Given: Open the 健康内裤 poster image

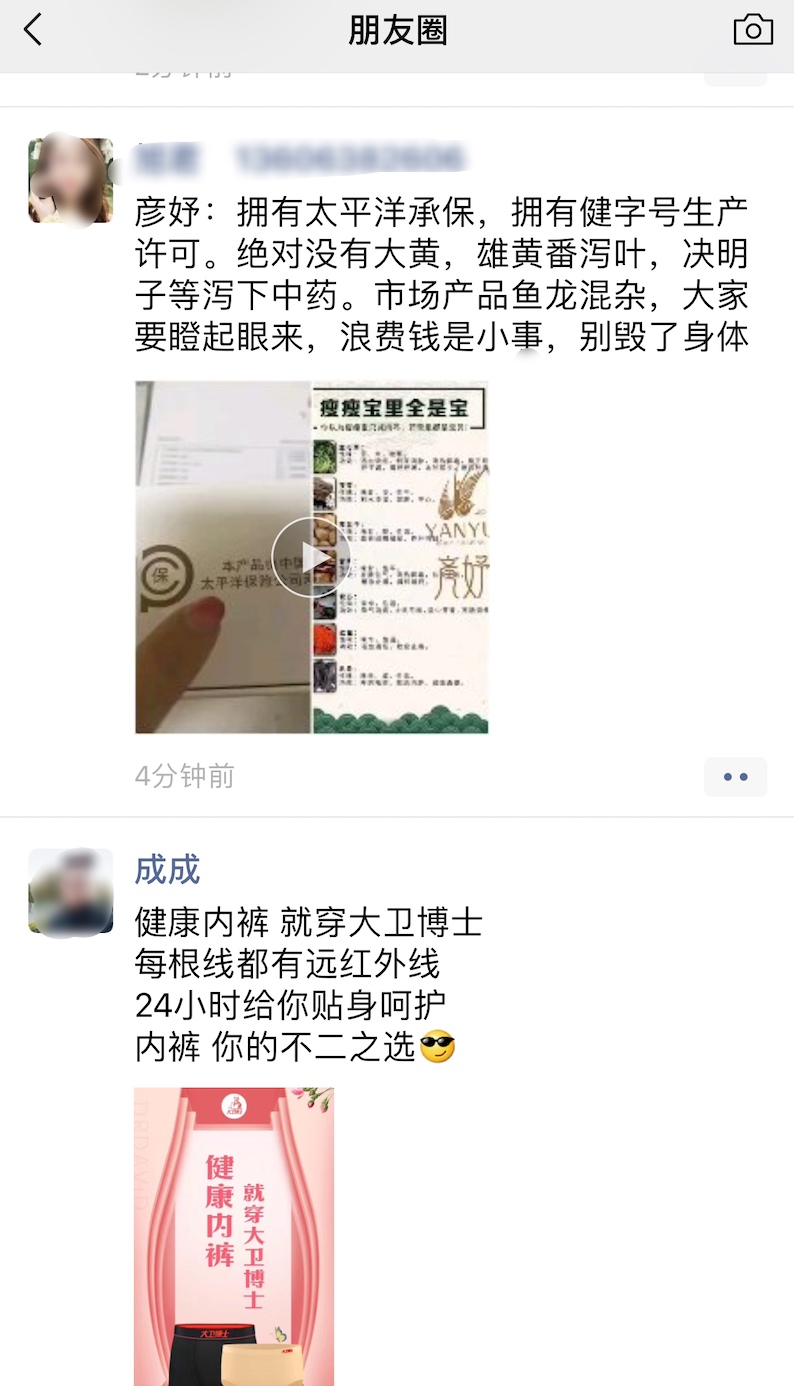Looking at the screenshot, I should tap(234, 1236).
